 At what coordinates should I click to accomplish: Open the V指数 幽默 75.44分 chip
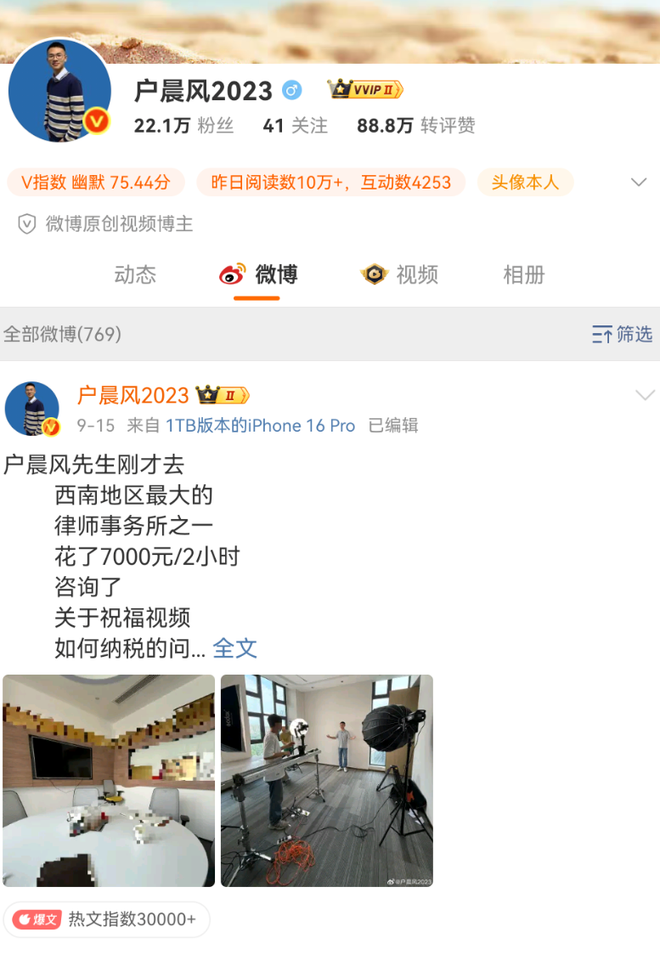pos(96,182)
